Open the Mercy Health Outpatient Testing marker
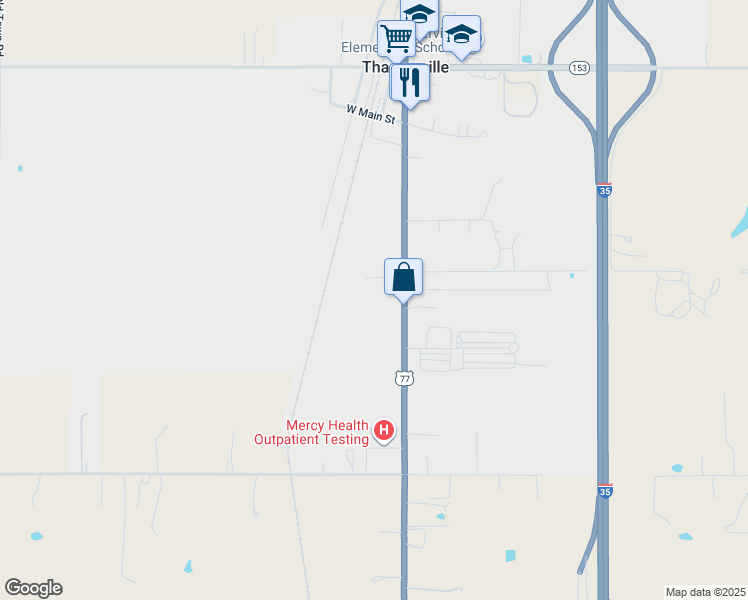This screenshot has width=748, height=600. 384,431
